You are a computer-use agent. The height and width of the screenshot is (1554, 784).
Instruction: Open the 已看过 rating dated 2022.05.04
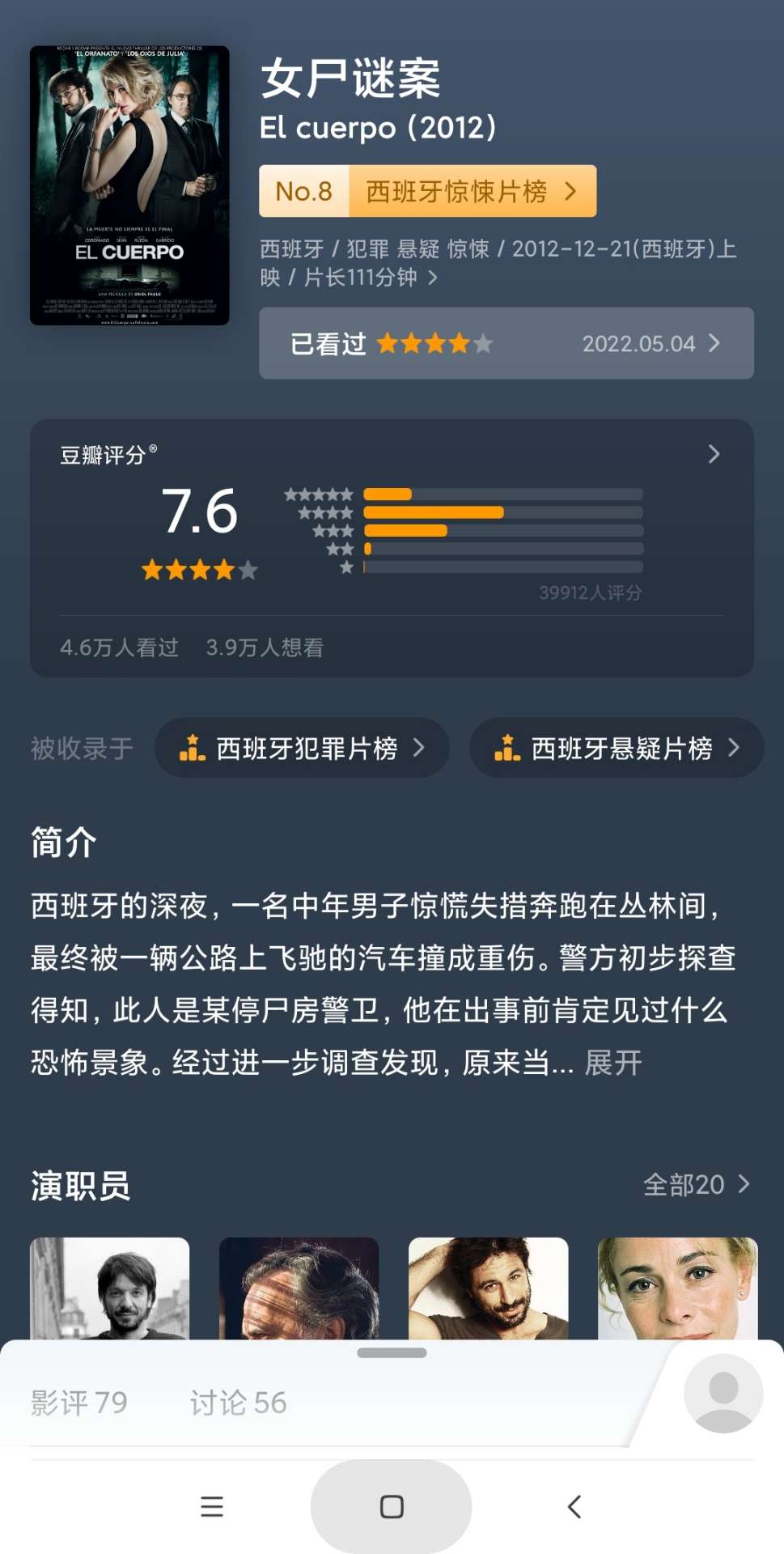[x=506, y=343]
